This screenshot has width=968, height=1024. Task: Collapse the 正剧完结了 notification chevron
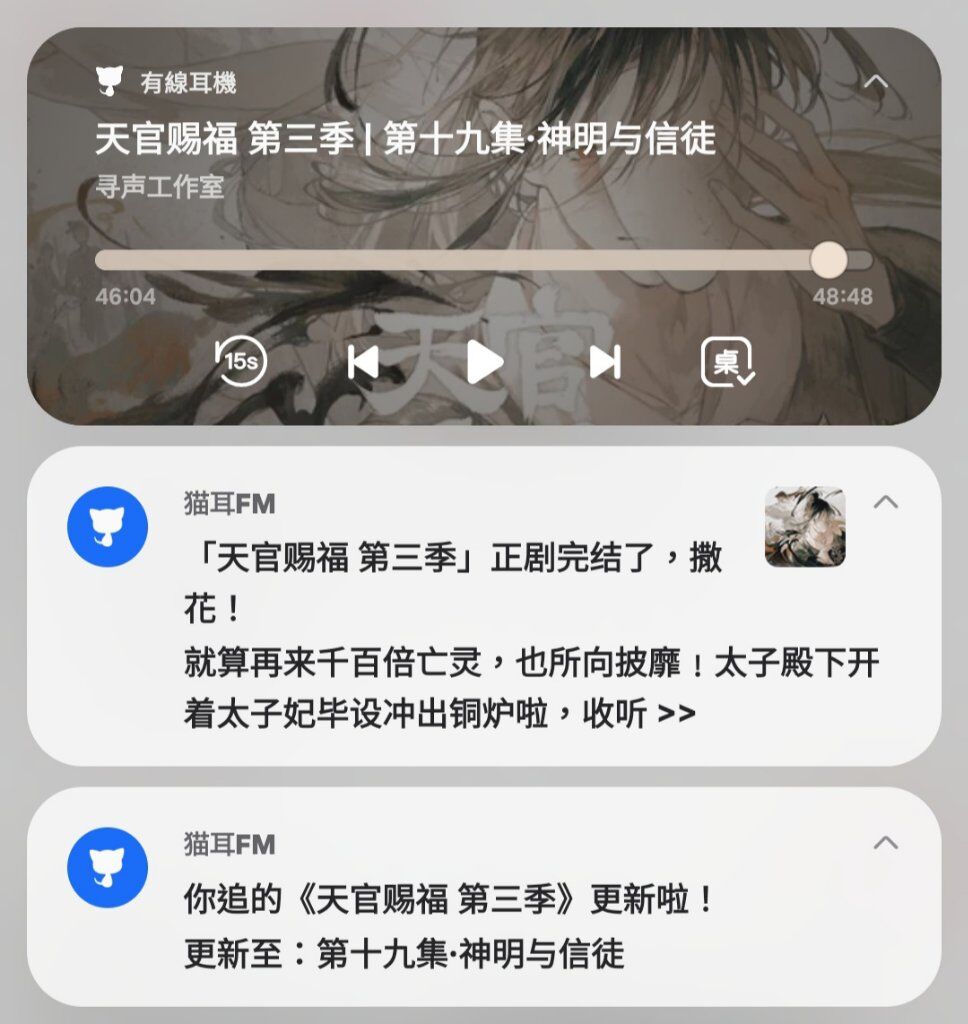pos(886,502)
